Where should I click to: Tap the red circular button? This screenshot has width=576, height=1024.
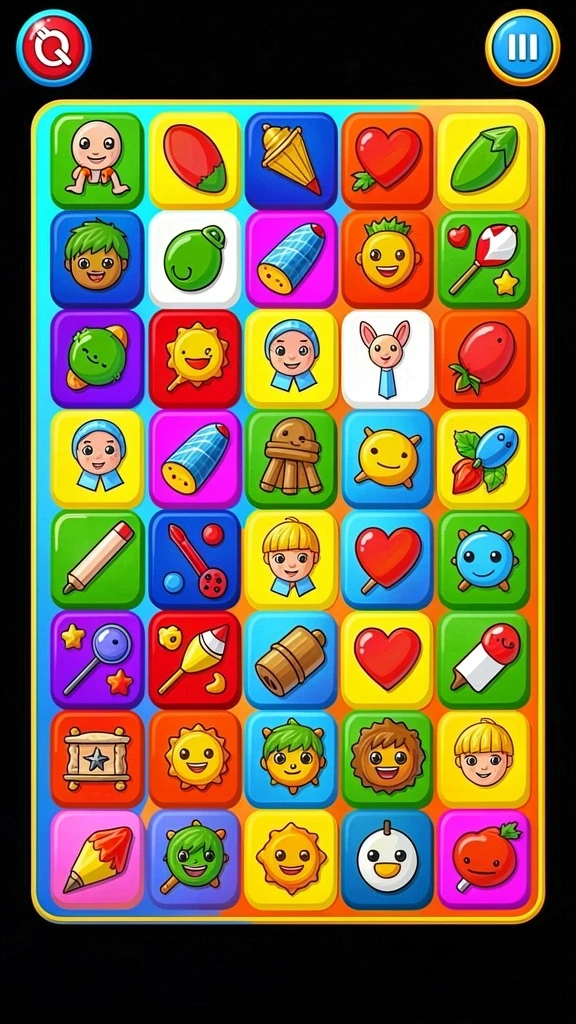(54, 48)
